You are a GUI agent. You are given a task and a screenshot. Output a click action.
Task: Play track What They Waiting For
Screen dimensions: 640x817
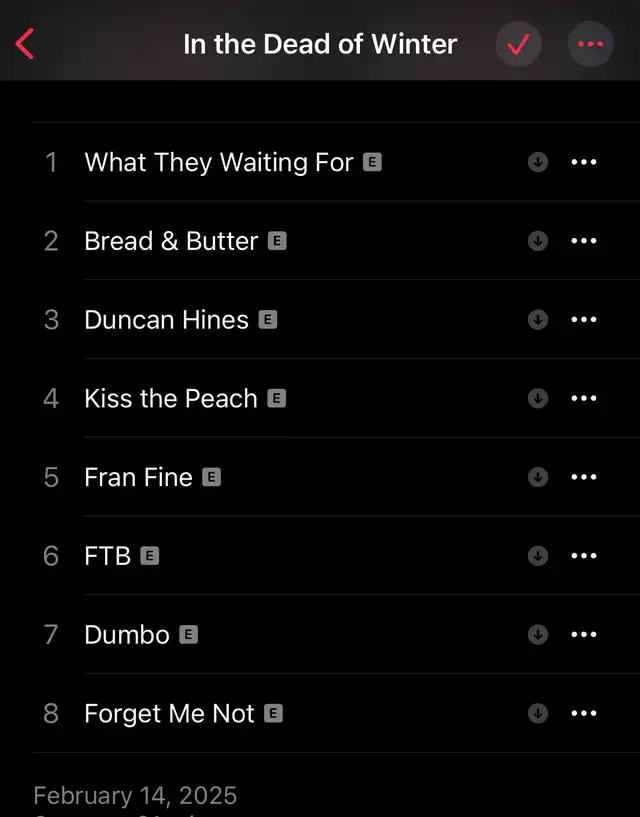[218, 162]
